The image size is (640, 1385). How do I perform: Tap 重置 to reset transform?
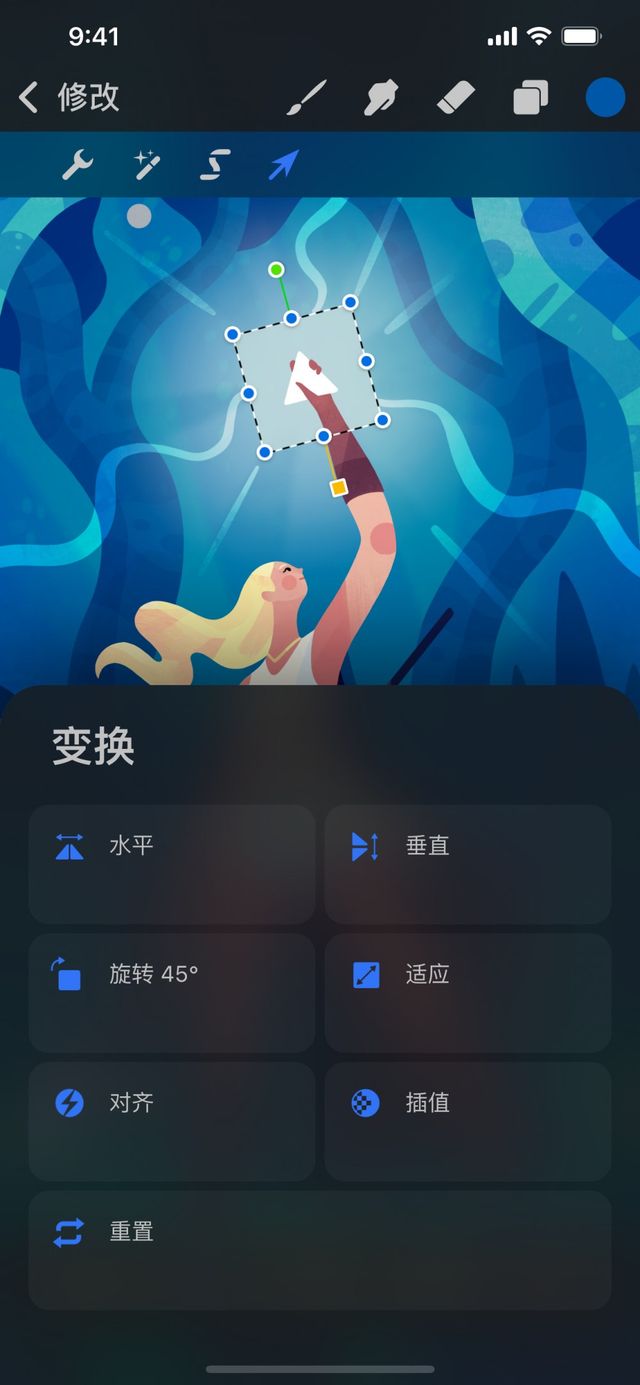(x=319, y=1249)
